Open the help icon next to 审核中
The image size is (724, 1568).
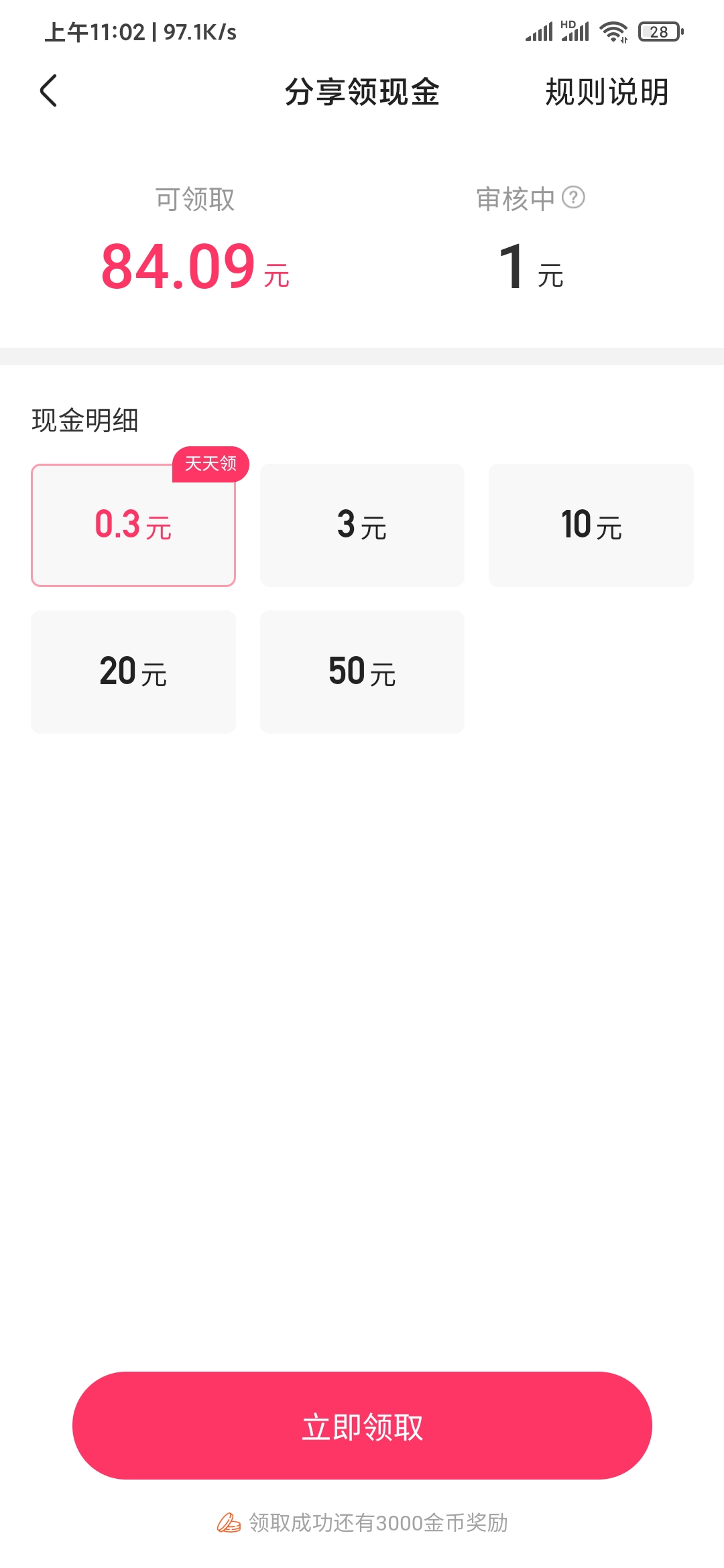tap(575, 196)
